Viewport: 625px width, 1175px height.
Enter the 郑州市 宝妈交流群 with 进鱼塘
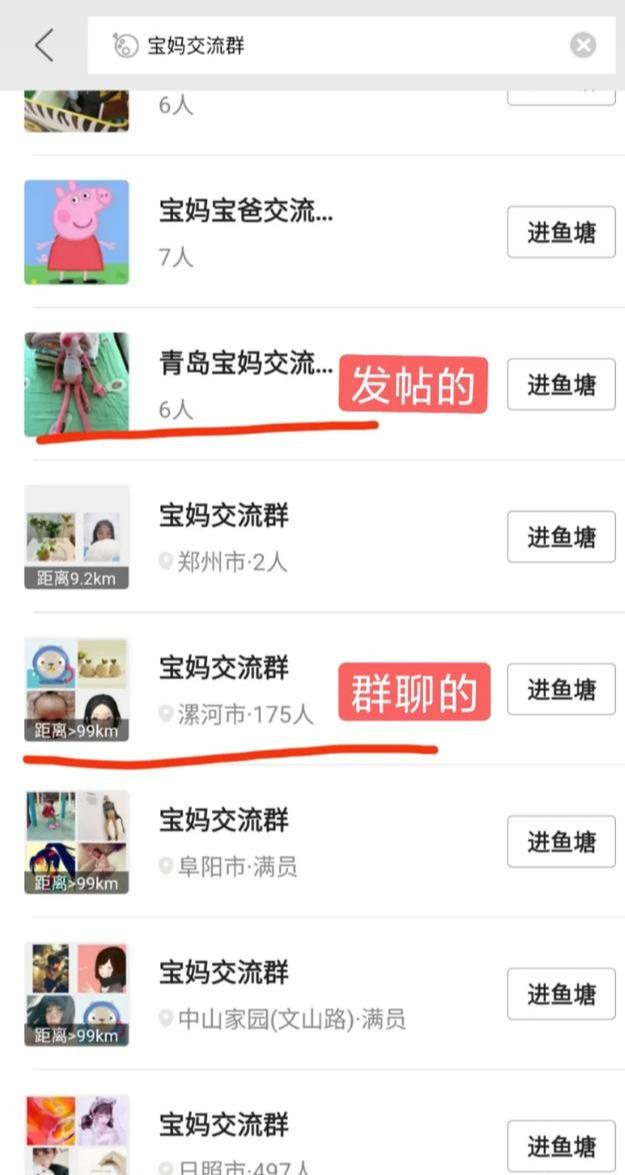(561, 537)
